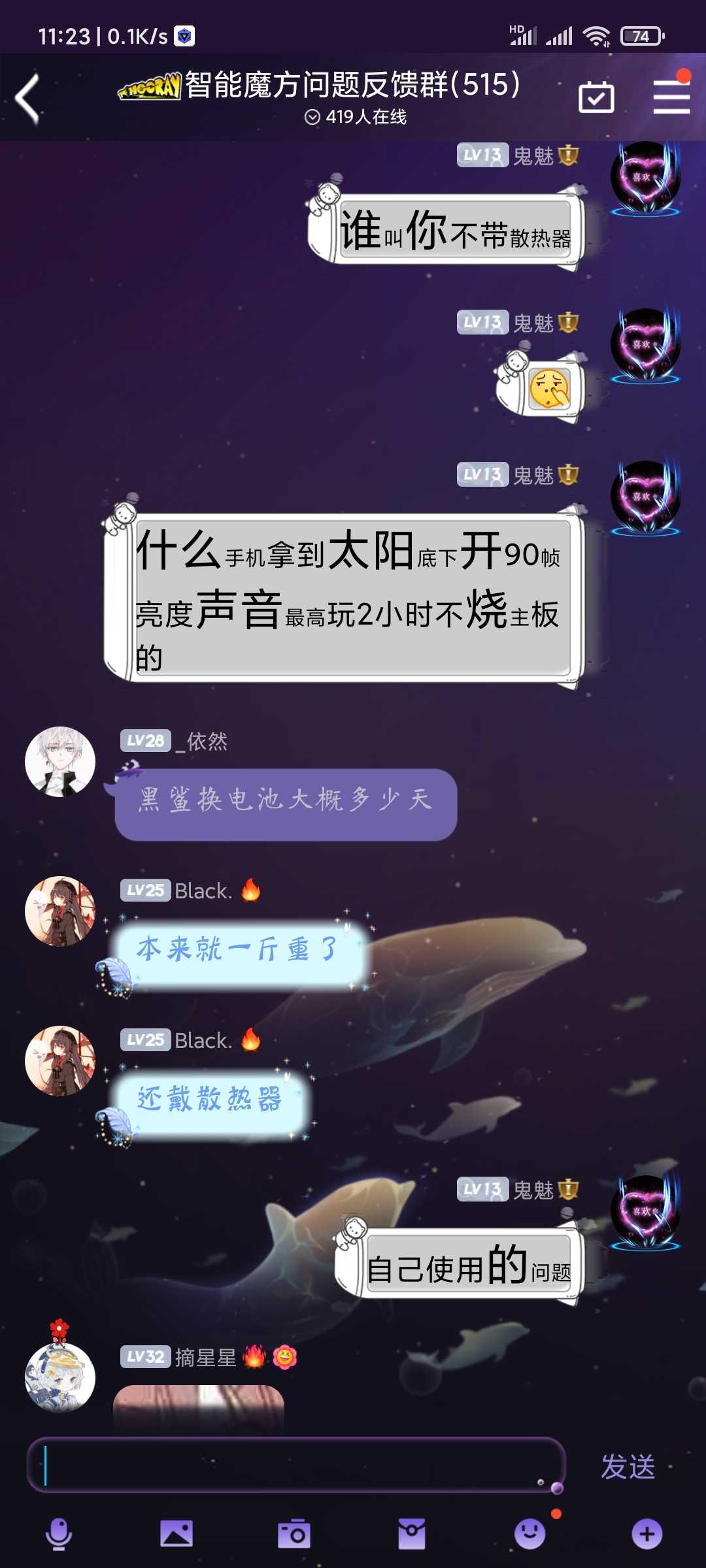The image size is (706, 1568).
Task: Open the image gallery picker
Action: (x=176, y=1534)
